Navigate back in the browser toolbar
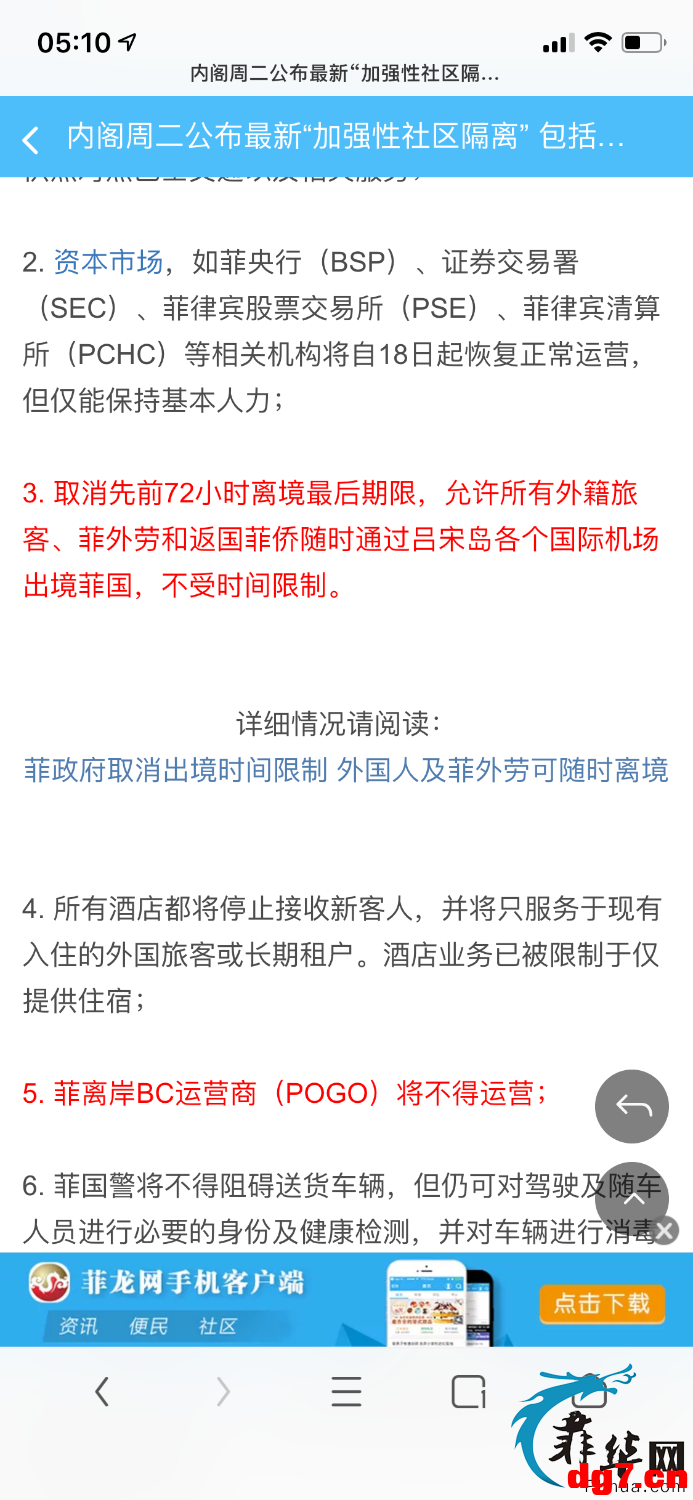 click(x=102, y=1391)
